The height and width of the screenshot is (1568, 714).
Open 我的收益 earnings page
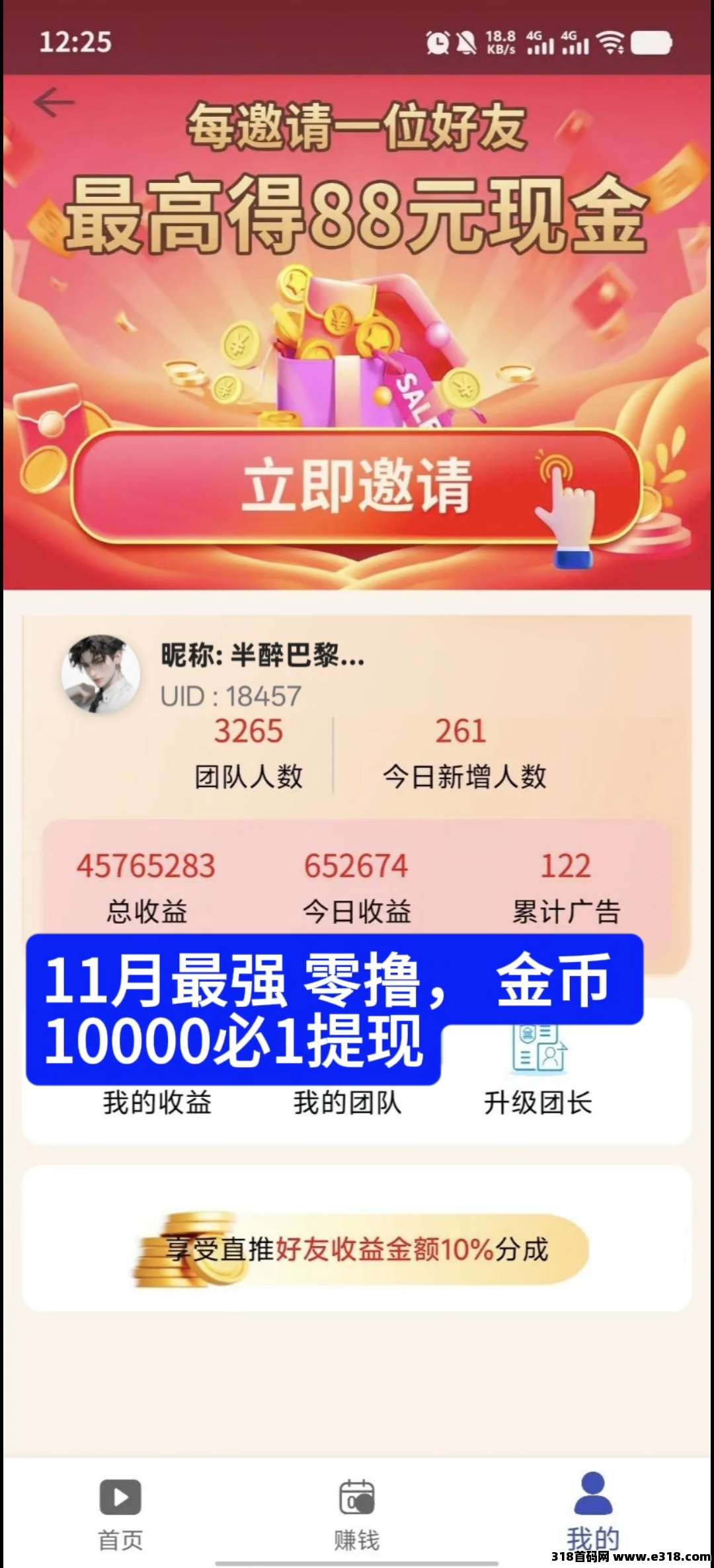157,1102
